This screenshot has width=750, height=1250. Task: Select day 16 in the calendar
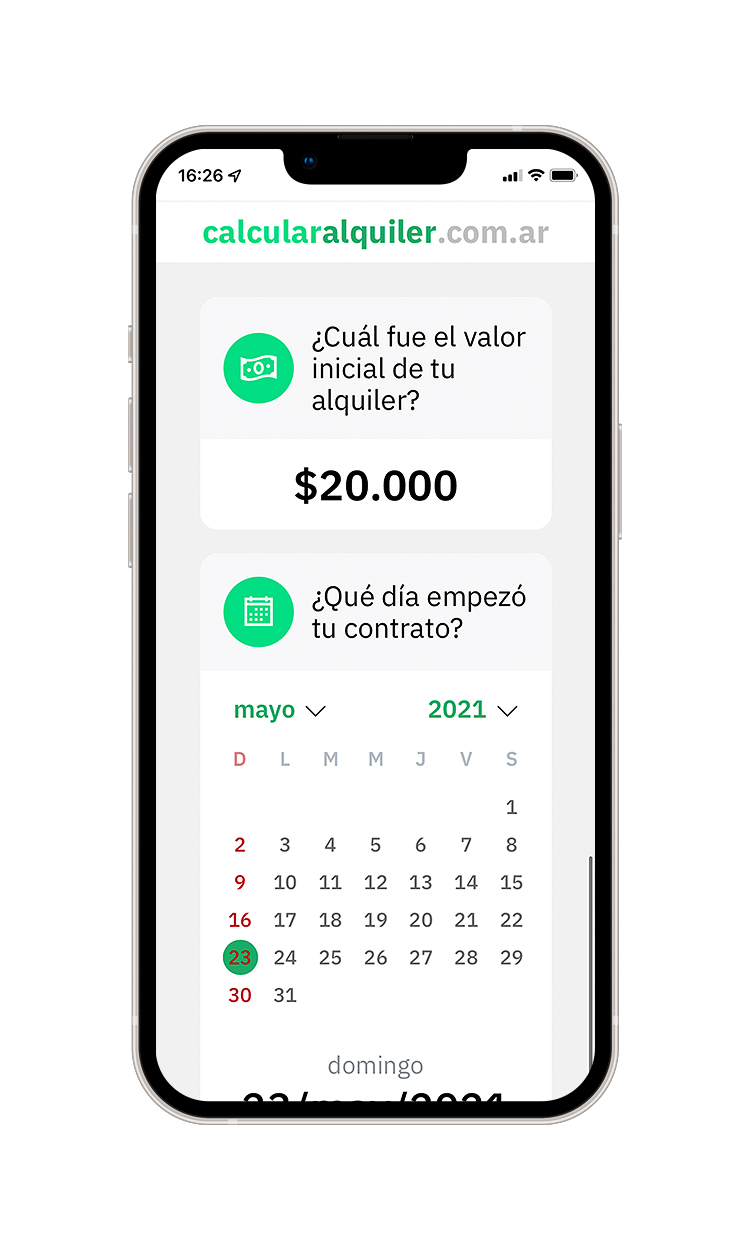pos(240,920)
